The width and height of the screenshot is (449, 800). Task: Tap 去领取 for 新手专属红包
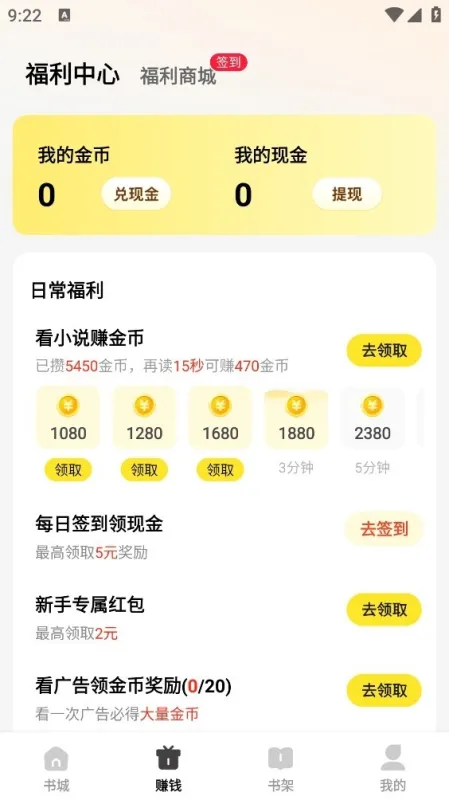(384, 610)
